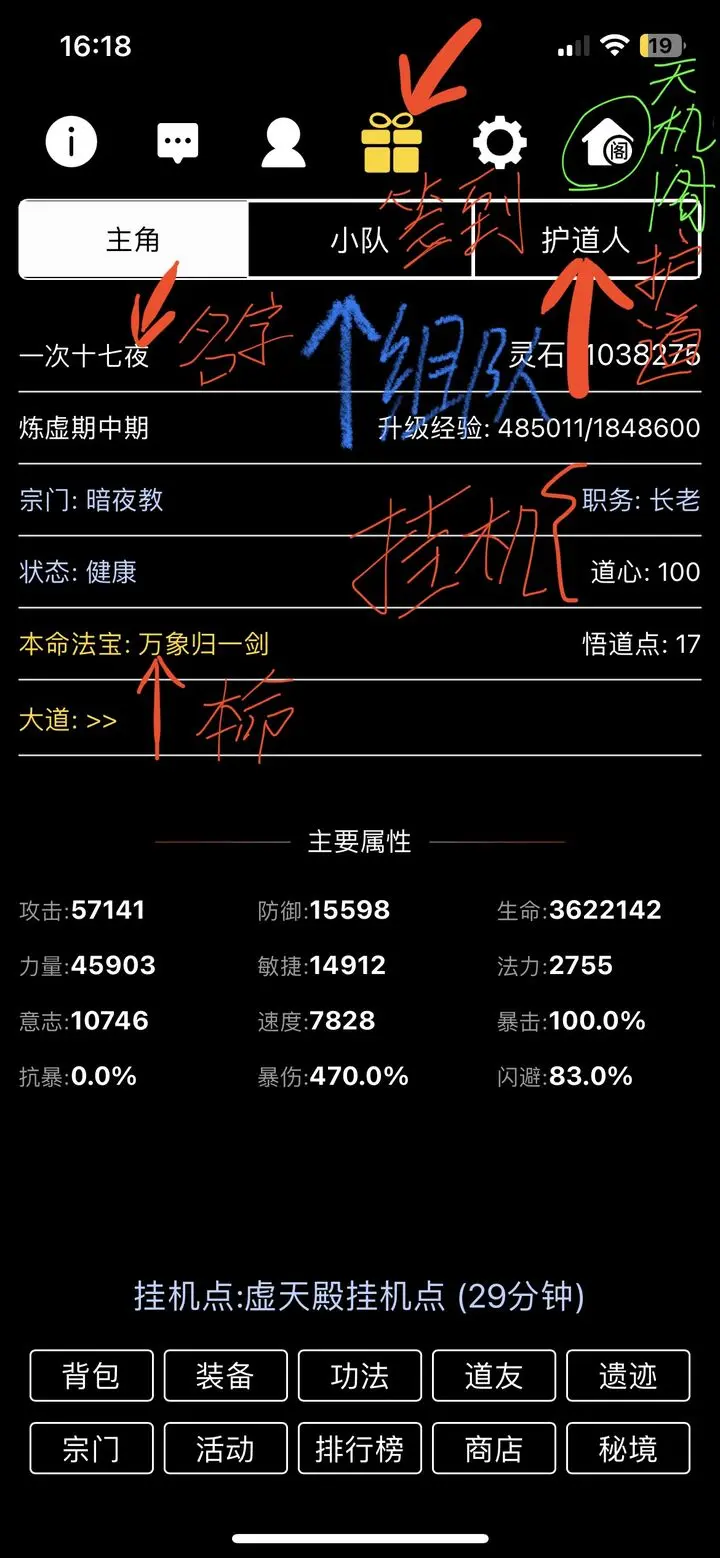Enter 遗迹 via its button
Image resolution: width=720 pixels, height=1558 pixels.
(628, 1376)
